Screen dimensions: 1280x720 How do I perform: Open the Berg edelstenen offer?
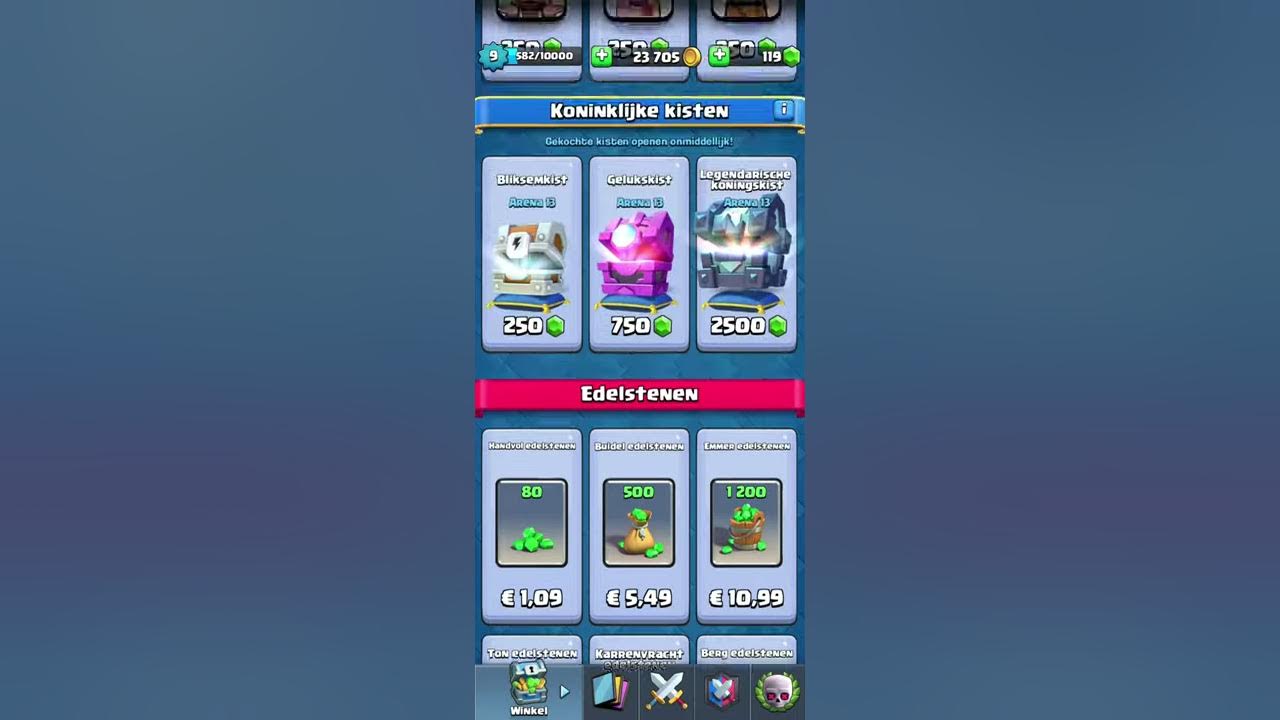click(x=746, y=651)
